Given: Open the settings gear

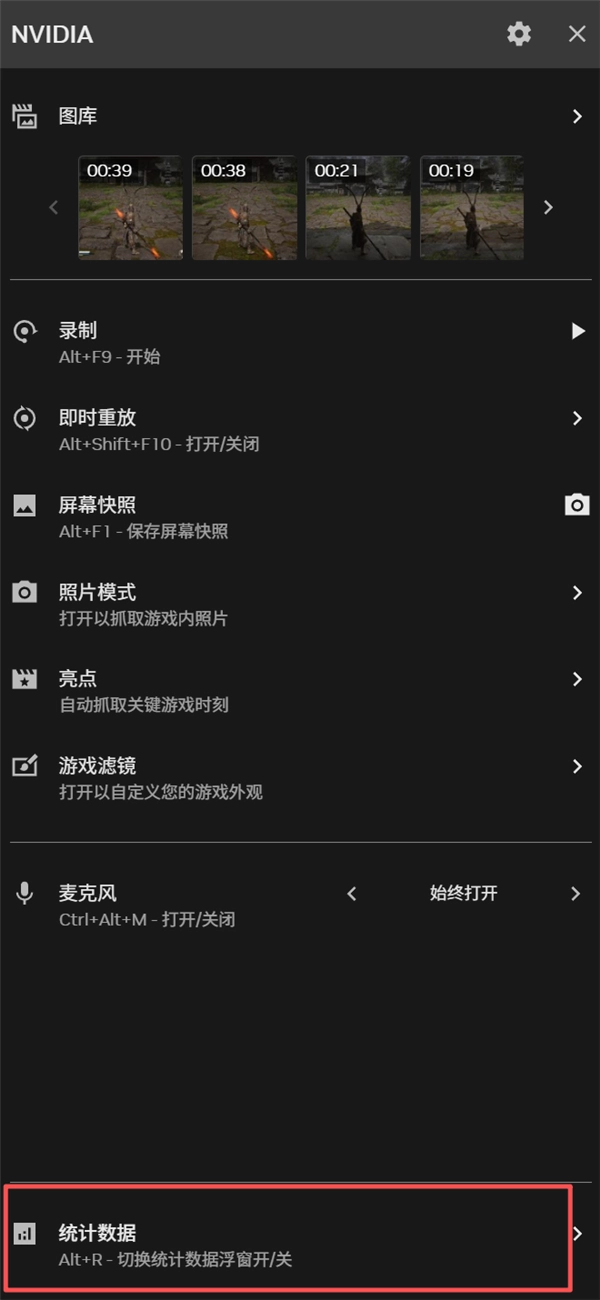Looking at the screenshot, I should [x=519, y=34].
